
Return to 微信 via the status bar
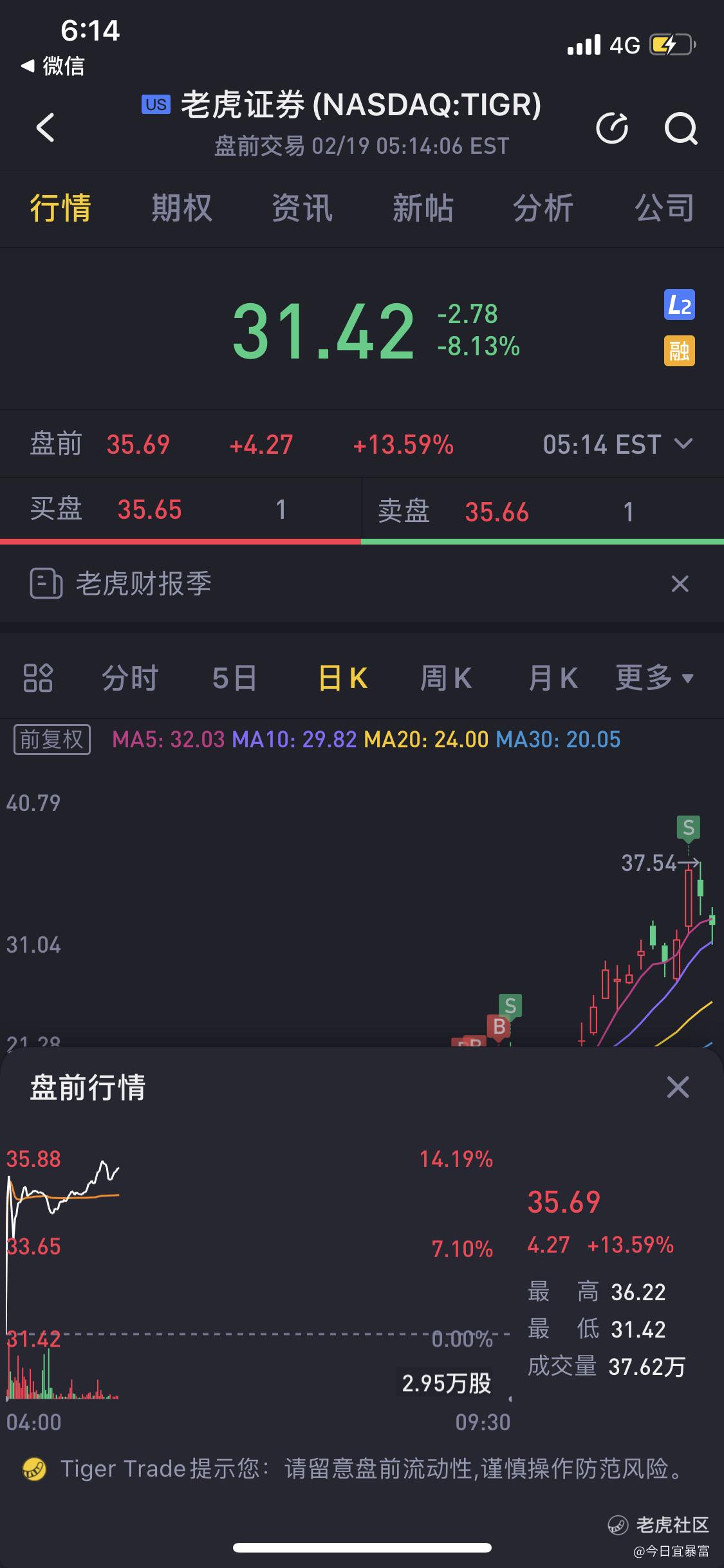[53, 66]
